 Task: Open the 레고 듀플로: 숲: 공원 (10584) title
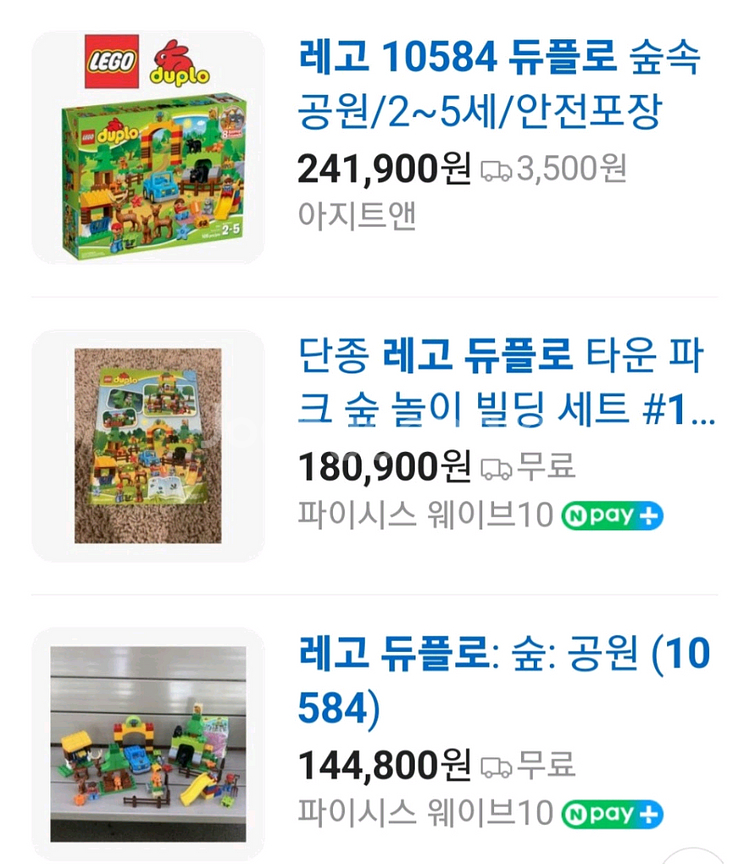[504, 680]
